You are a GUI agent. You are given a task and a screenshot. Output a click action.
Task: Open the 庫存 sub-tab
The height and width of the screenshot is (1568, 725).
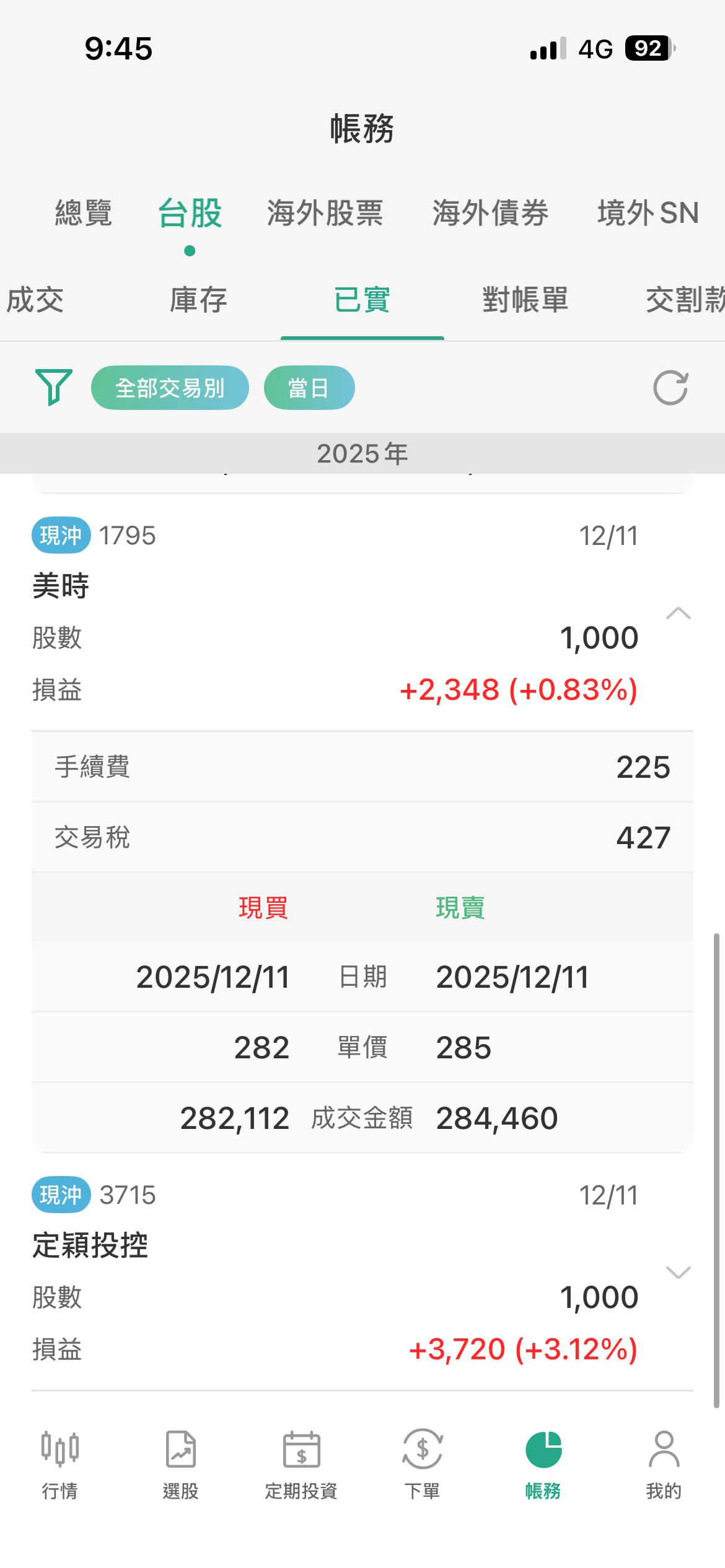(x=198, y=301)
